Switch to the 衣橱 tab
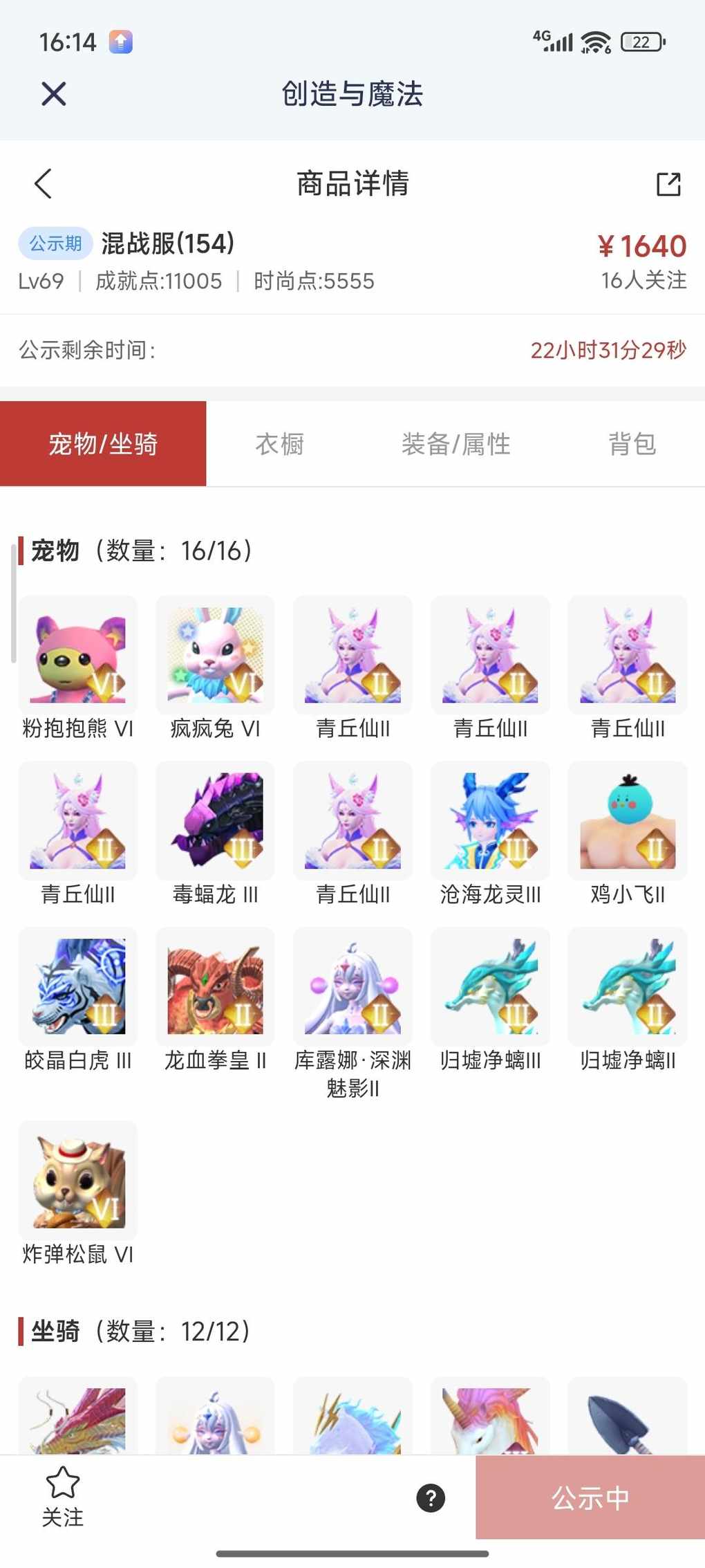 pyautogui.click(x=279, y=443)
